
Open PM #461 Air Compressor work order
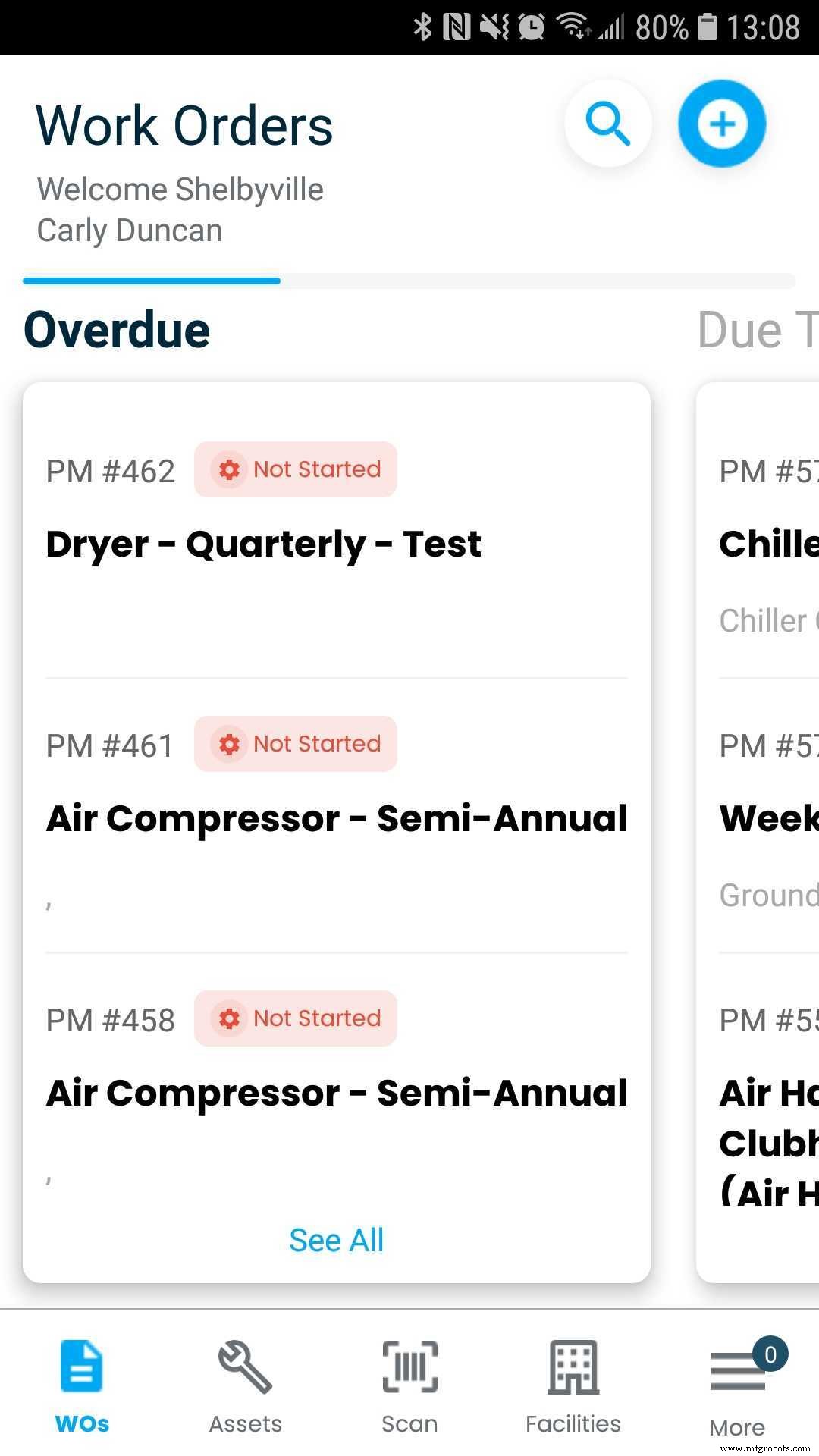pos(337,817)
